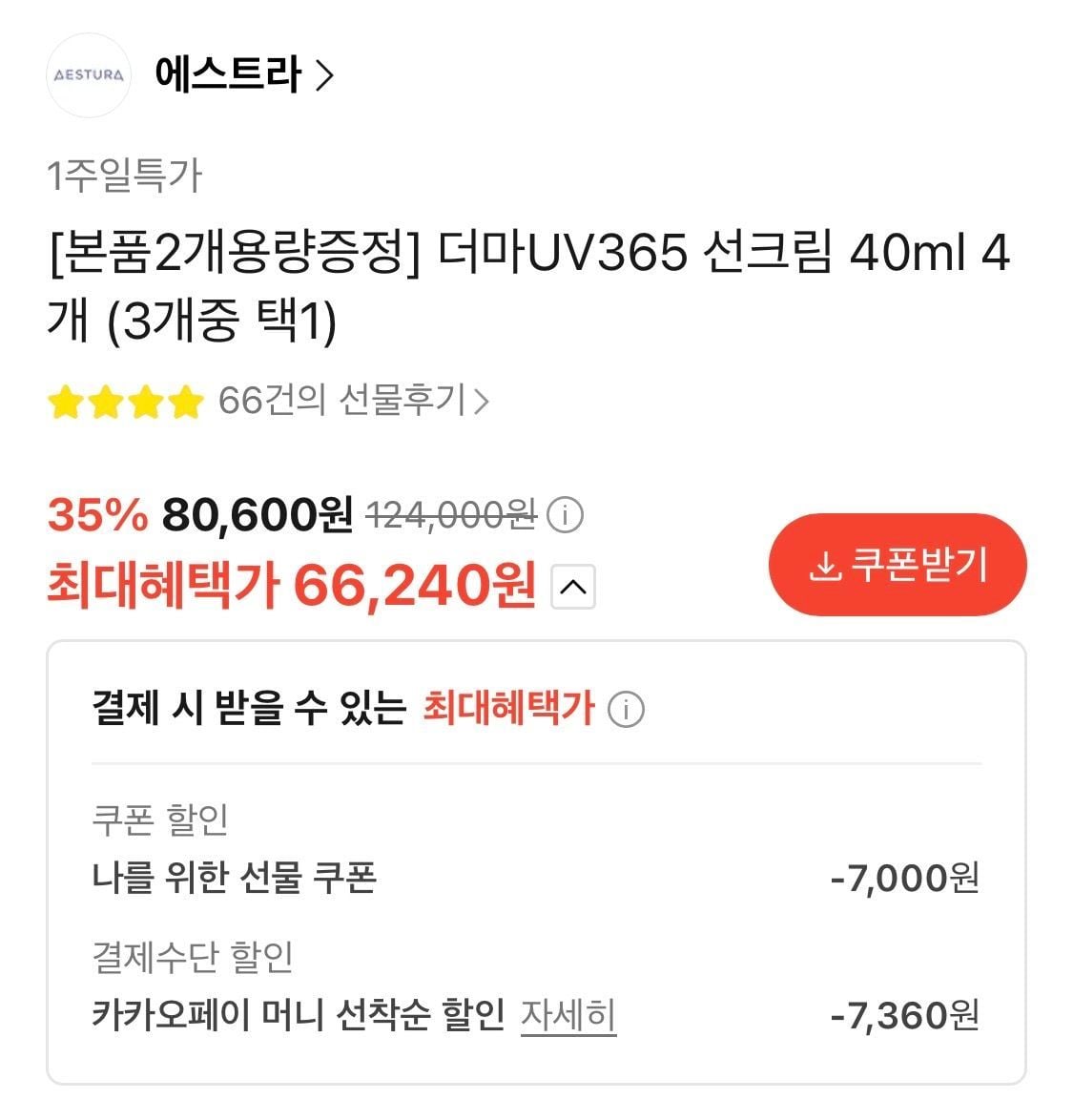This screenshot has height=1120, width=1073.
Task: View the 66 gift reviews
Action: point(354,400)
